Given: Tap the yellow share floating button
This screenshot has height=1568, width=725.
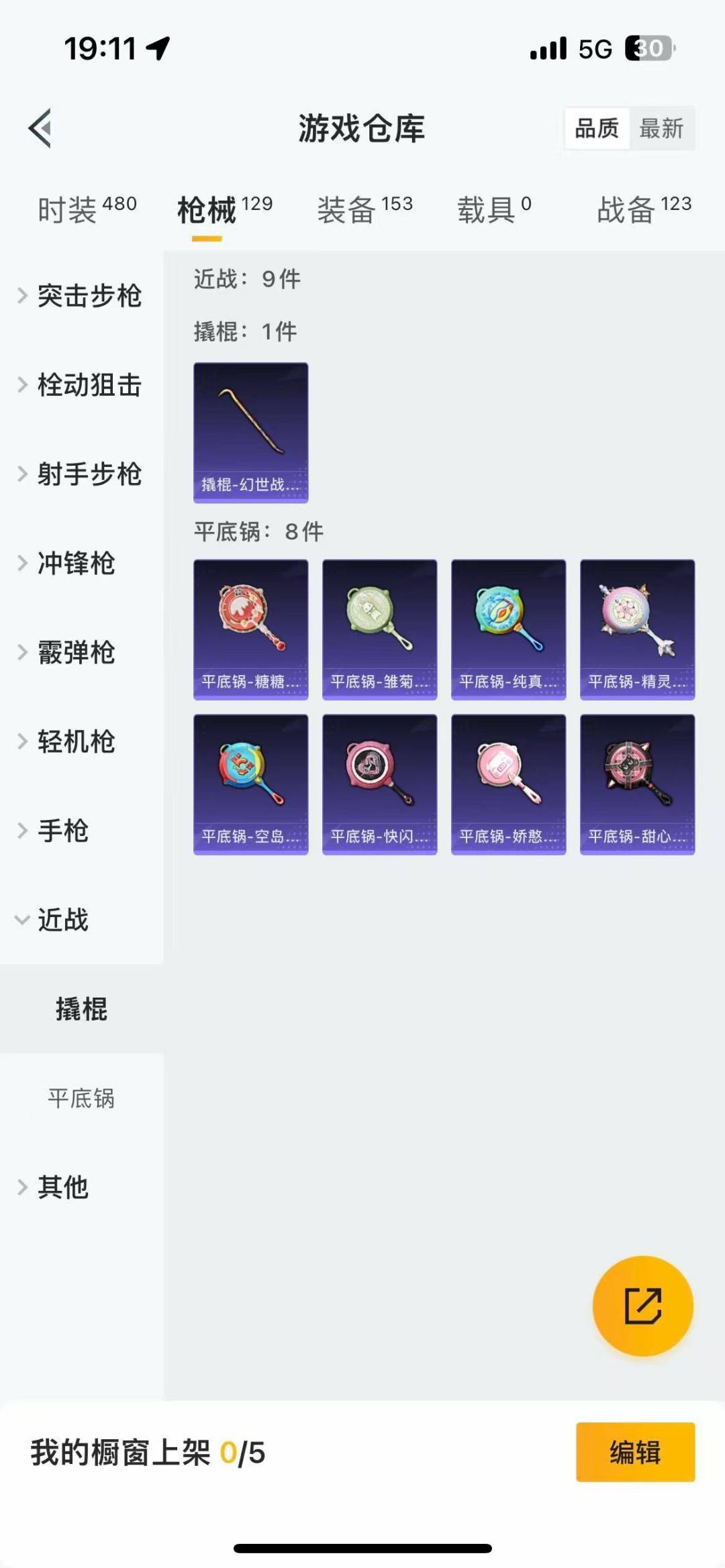Looking at the screenshot, I should [x=642, y=1306].
